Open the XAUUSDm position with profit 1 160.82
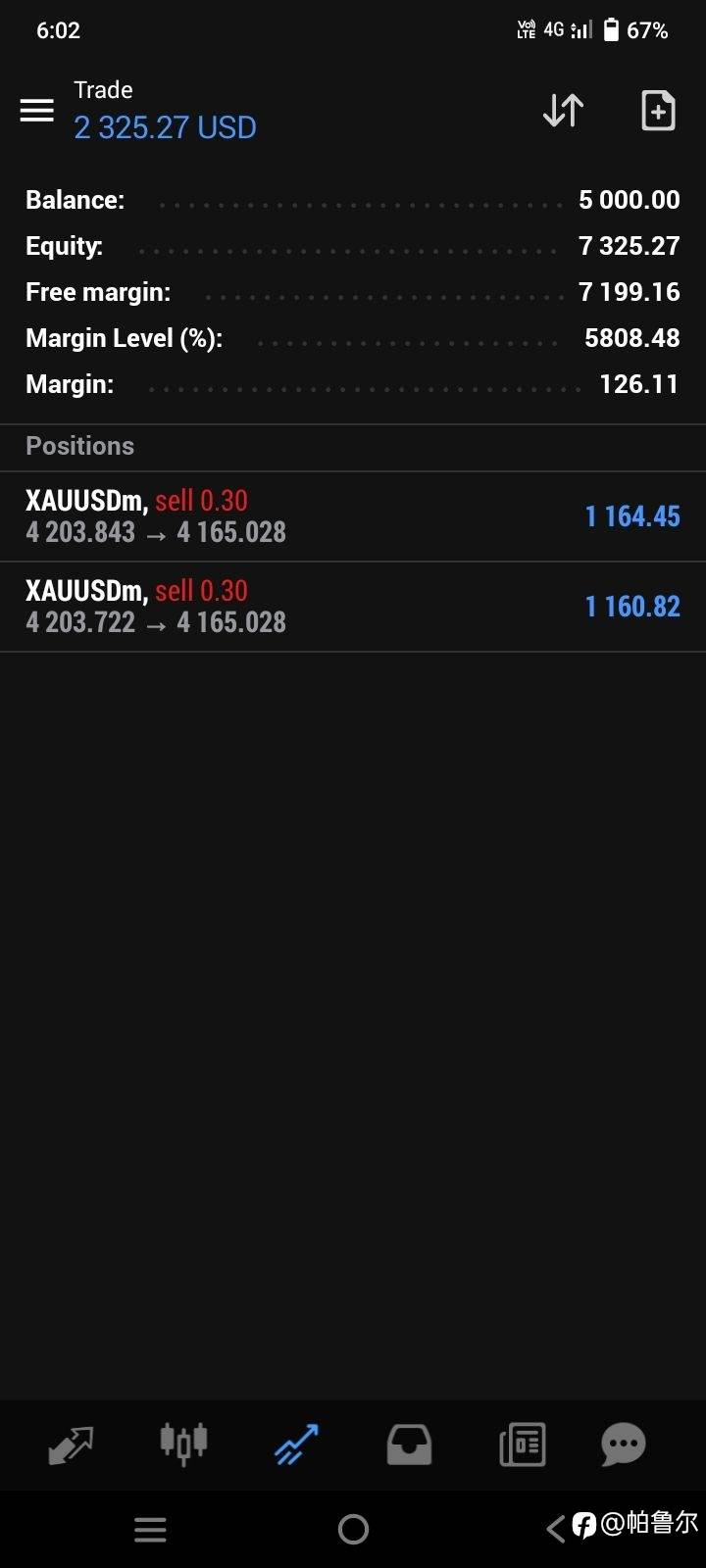706x1568 pixels. (353, 607)
